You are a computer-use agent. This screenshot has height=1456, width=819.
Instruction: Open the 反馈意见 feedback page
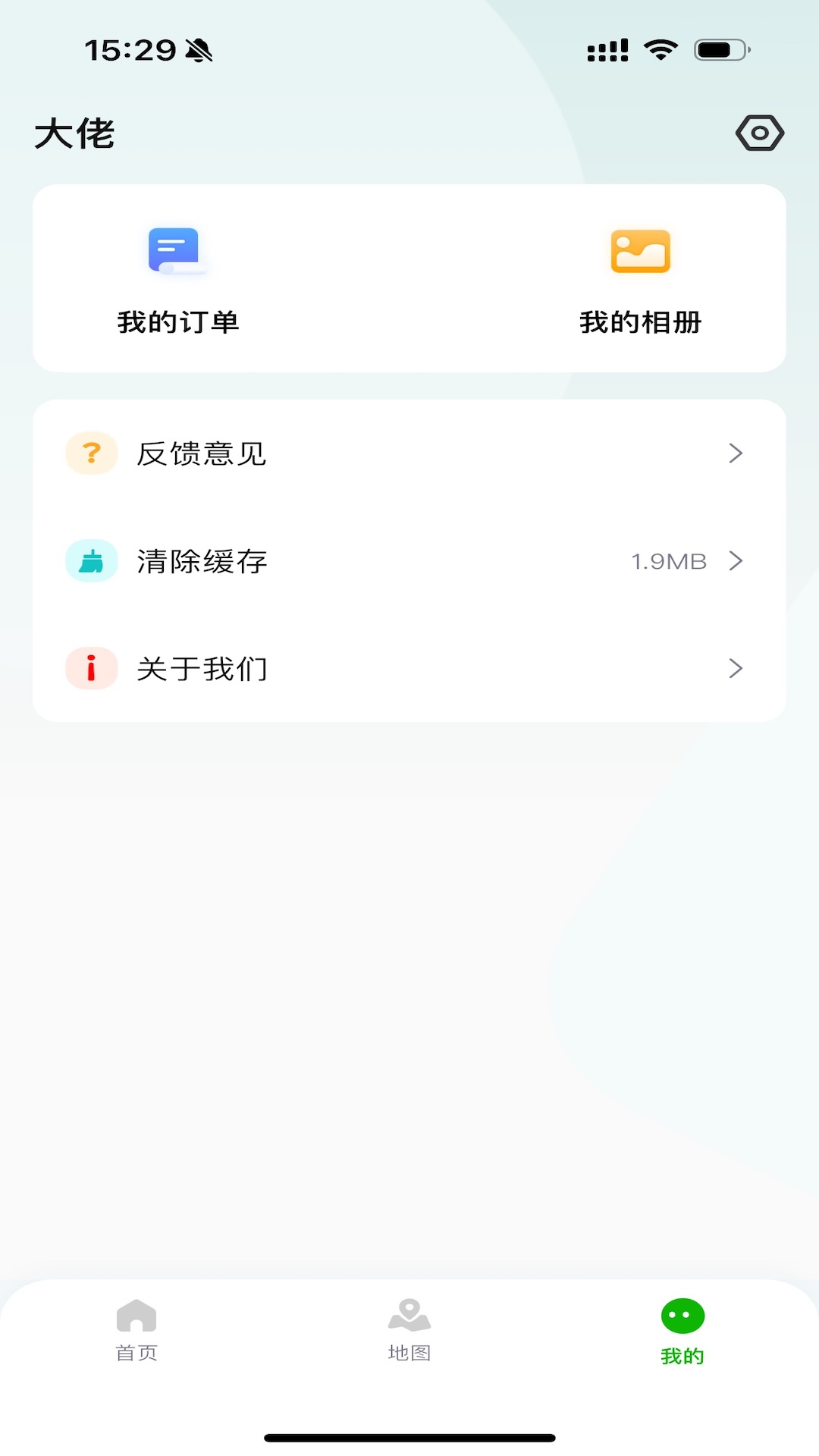tap(200, 453)
